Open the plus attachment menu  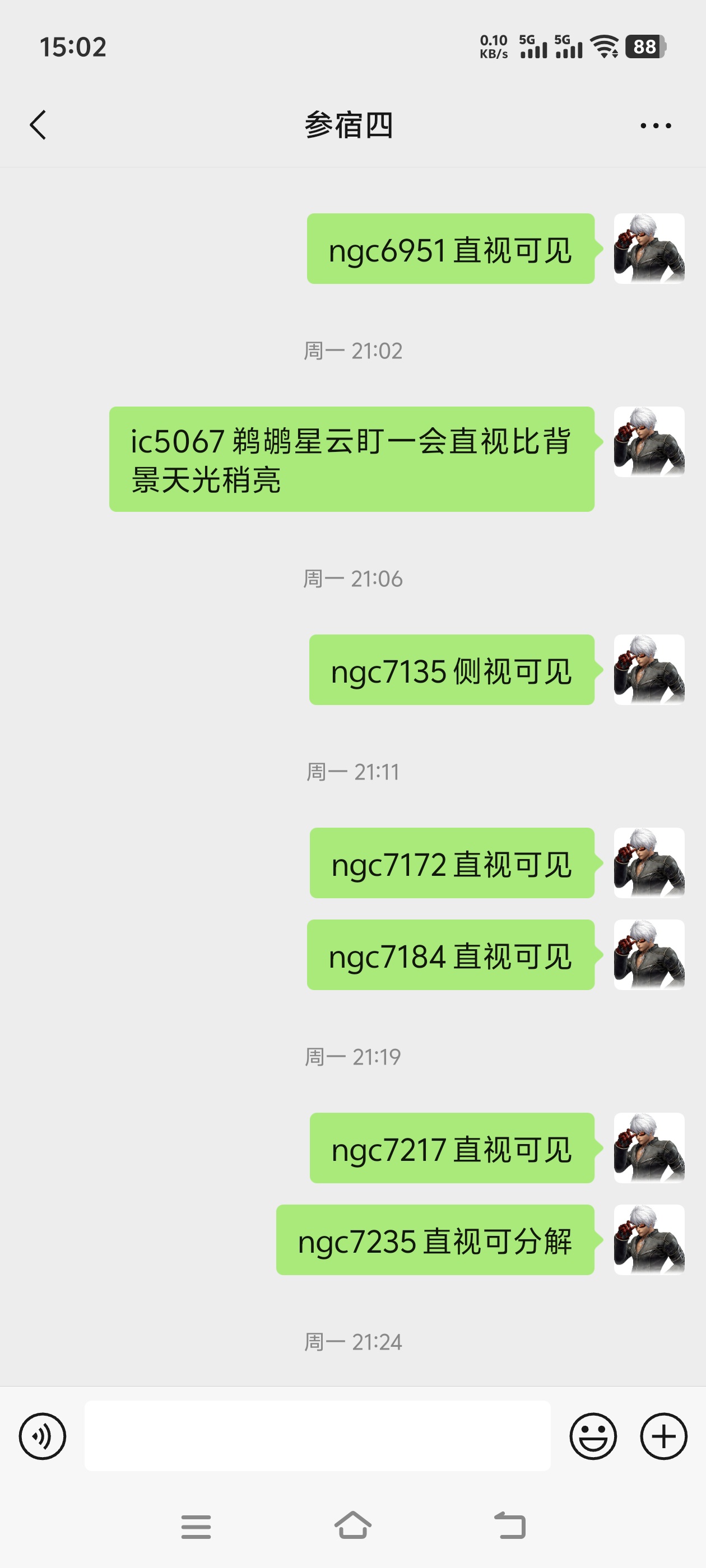coord(663,1436)
